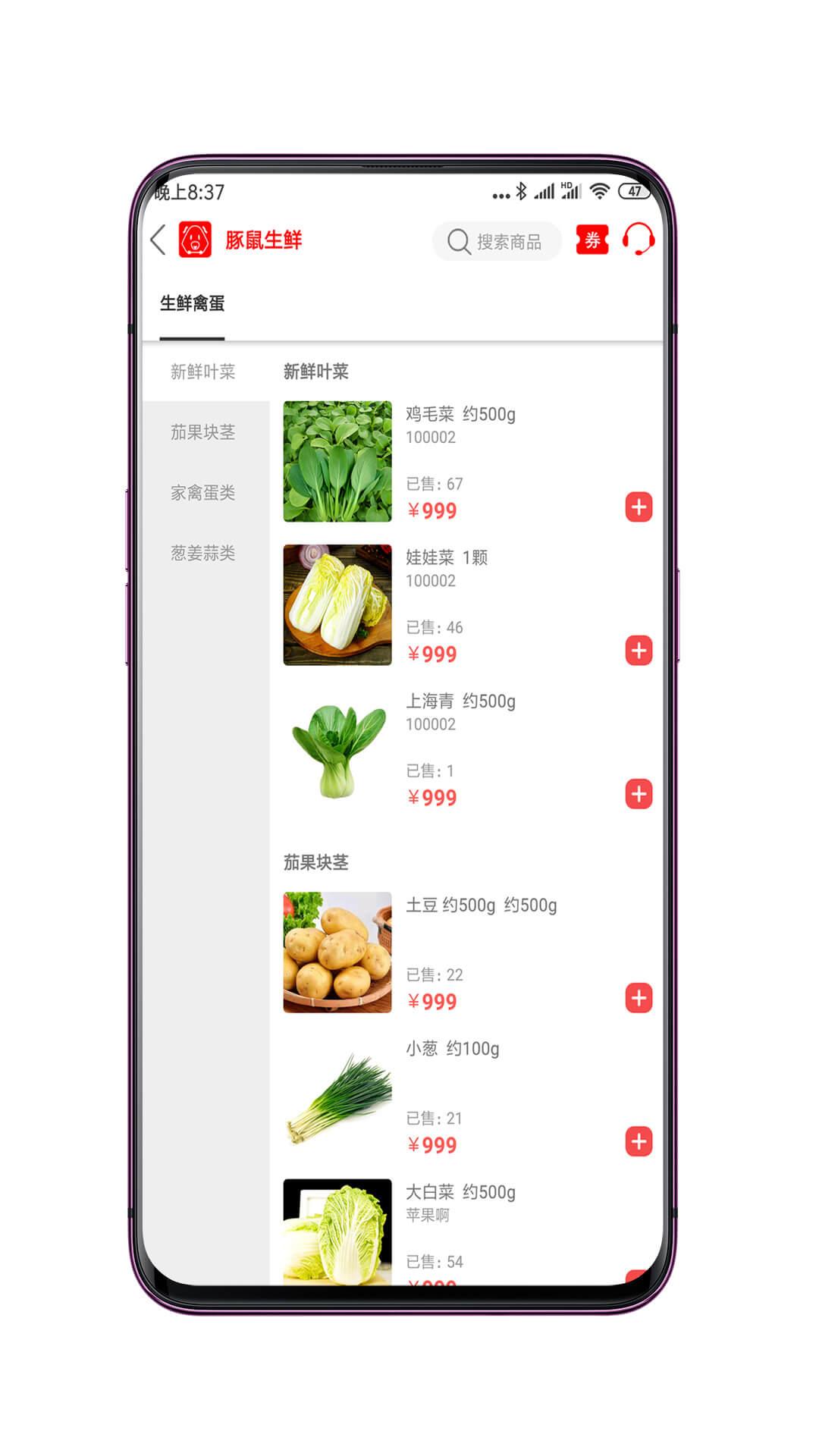The image size is (819, 1456).
Task: Open the 葱姜蒜类 category
Action: coord(202,554)
